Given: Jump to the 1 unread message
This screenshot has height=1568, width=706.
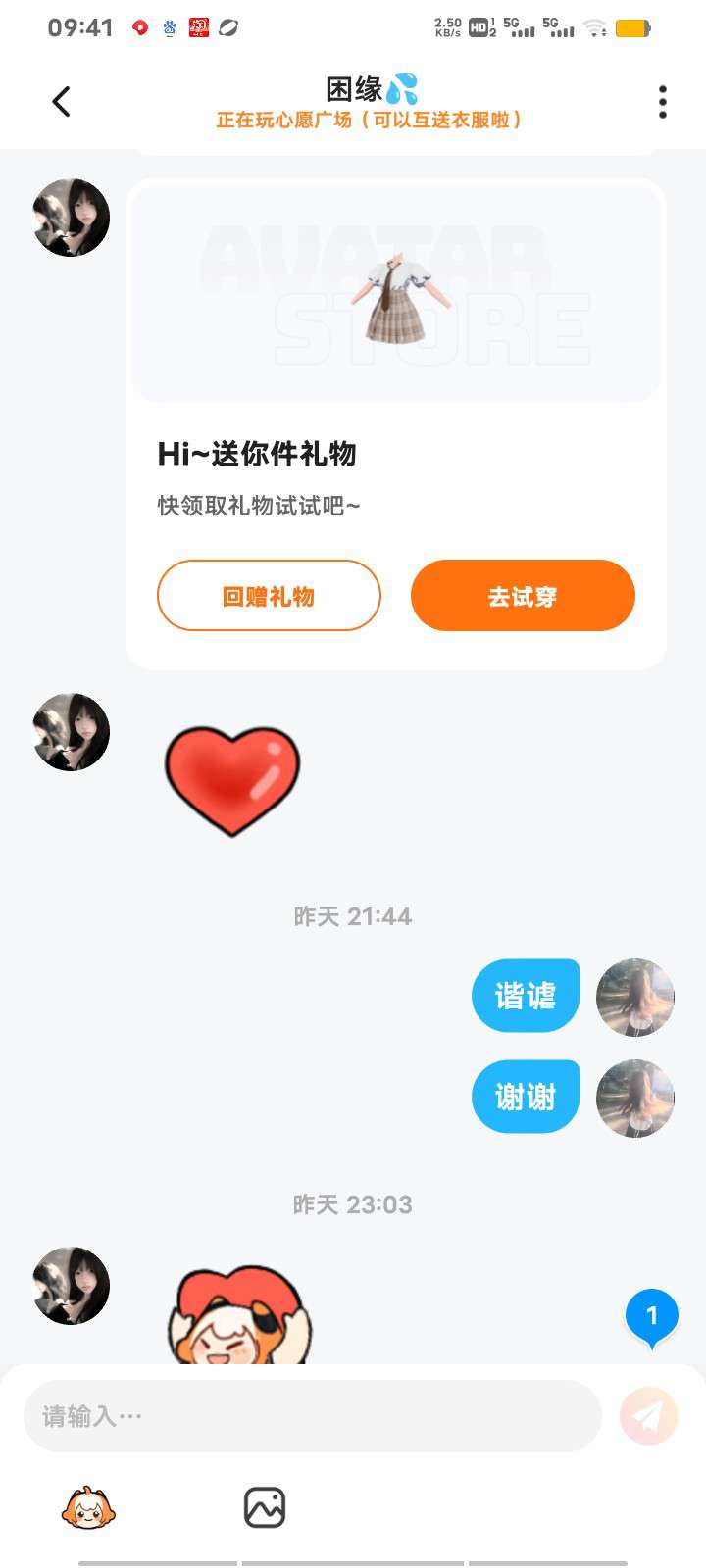Looking at the screenshot, I should coord(652,1316).
